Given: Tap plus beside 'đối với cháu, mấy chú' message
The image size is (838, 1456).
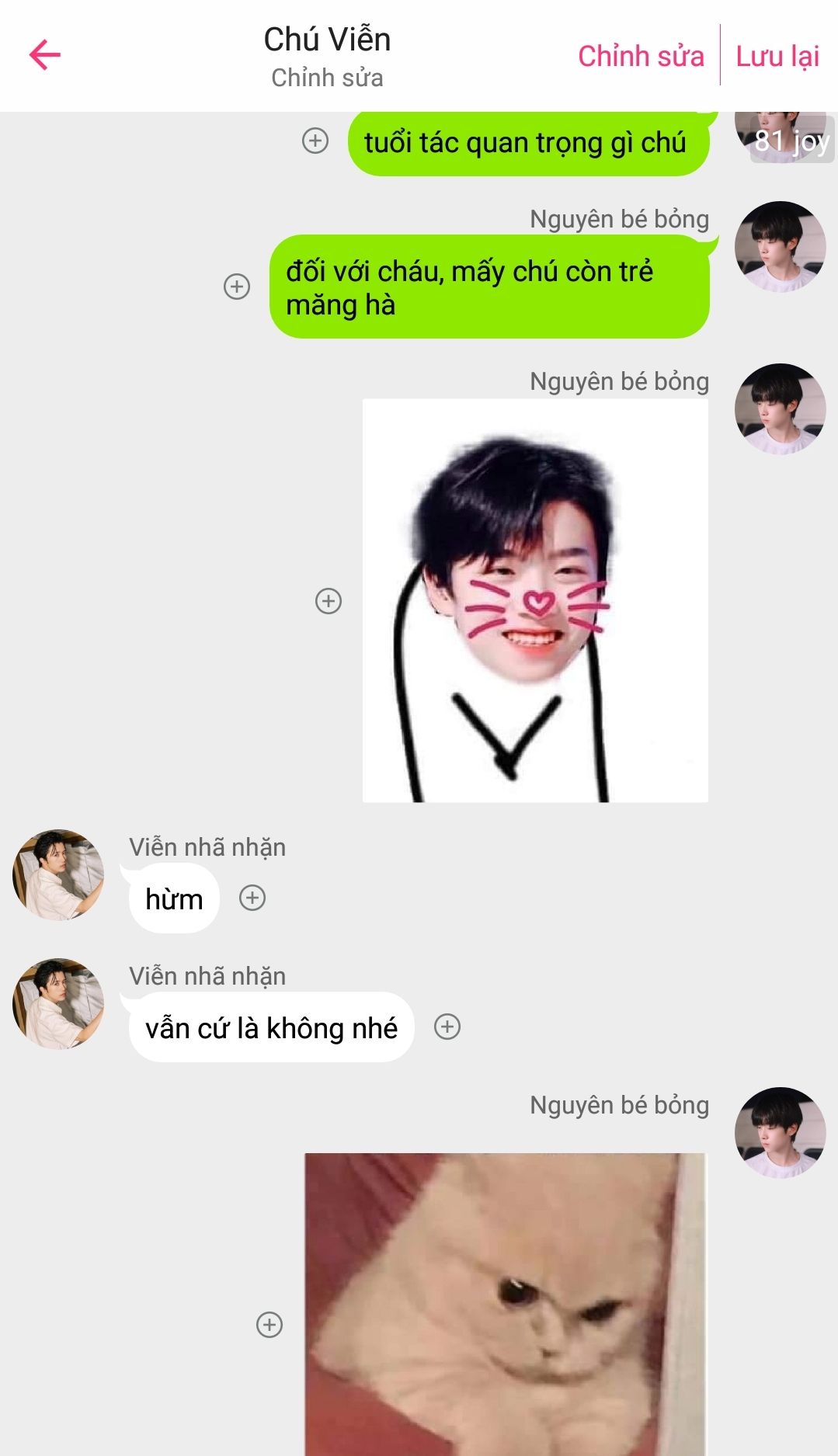Looking at the screenshot, I should pyautogui.click(x=237, y=286).
